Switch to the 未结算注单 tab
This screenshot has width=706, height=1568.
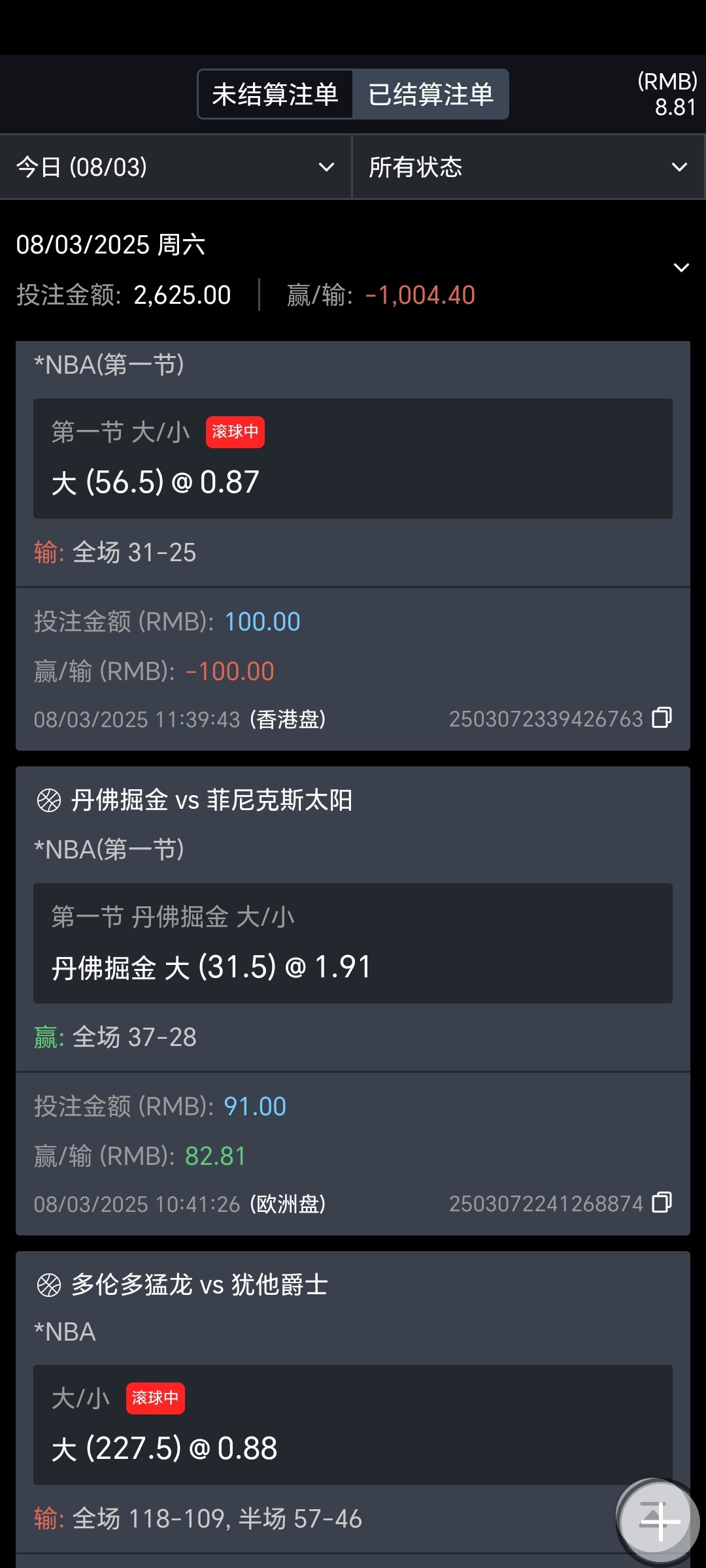click(x=275, y=95)
